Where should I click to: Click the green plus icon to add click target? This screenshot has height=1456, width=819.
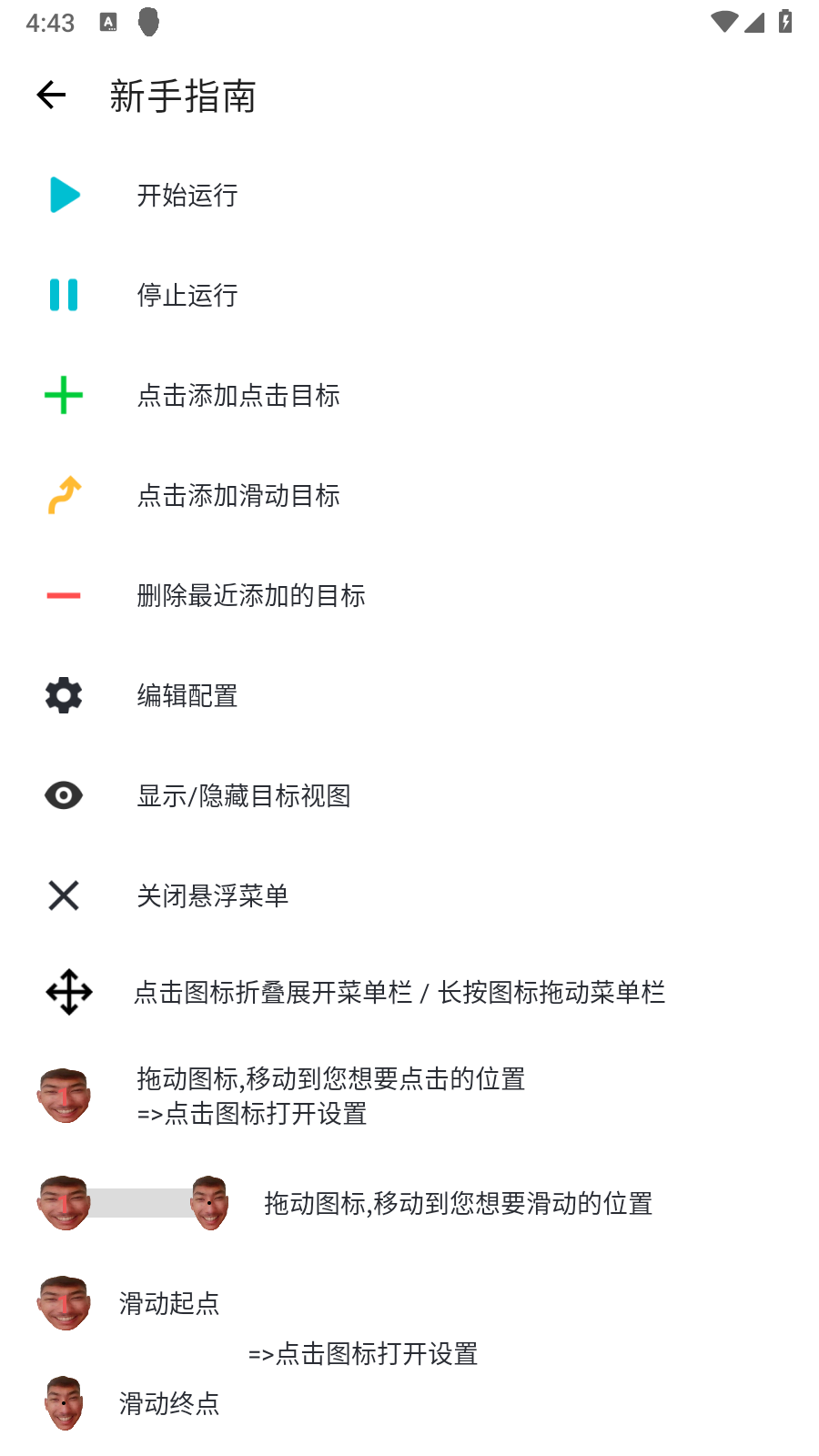tap(63, 395)
